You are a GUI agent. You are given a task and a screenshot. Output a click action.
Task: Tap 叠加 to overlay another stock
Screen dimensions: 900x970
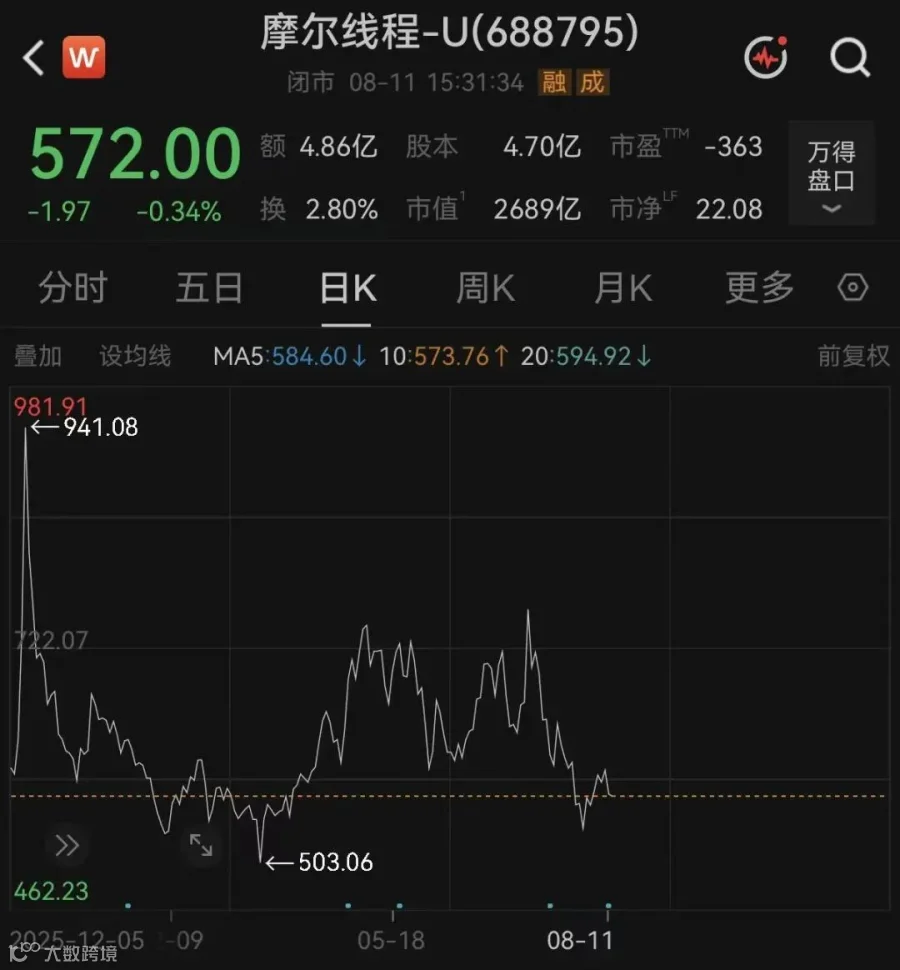tap(38, 356)
